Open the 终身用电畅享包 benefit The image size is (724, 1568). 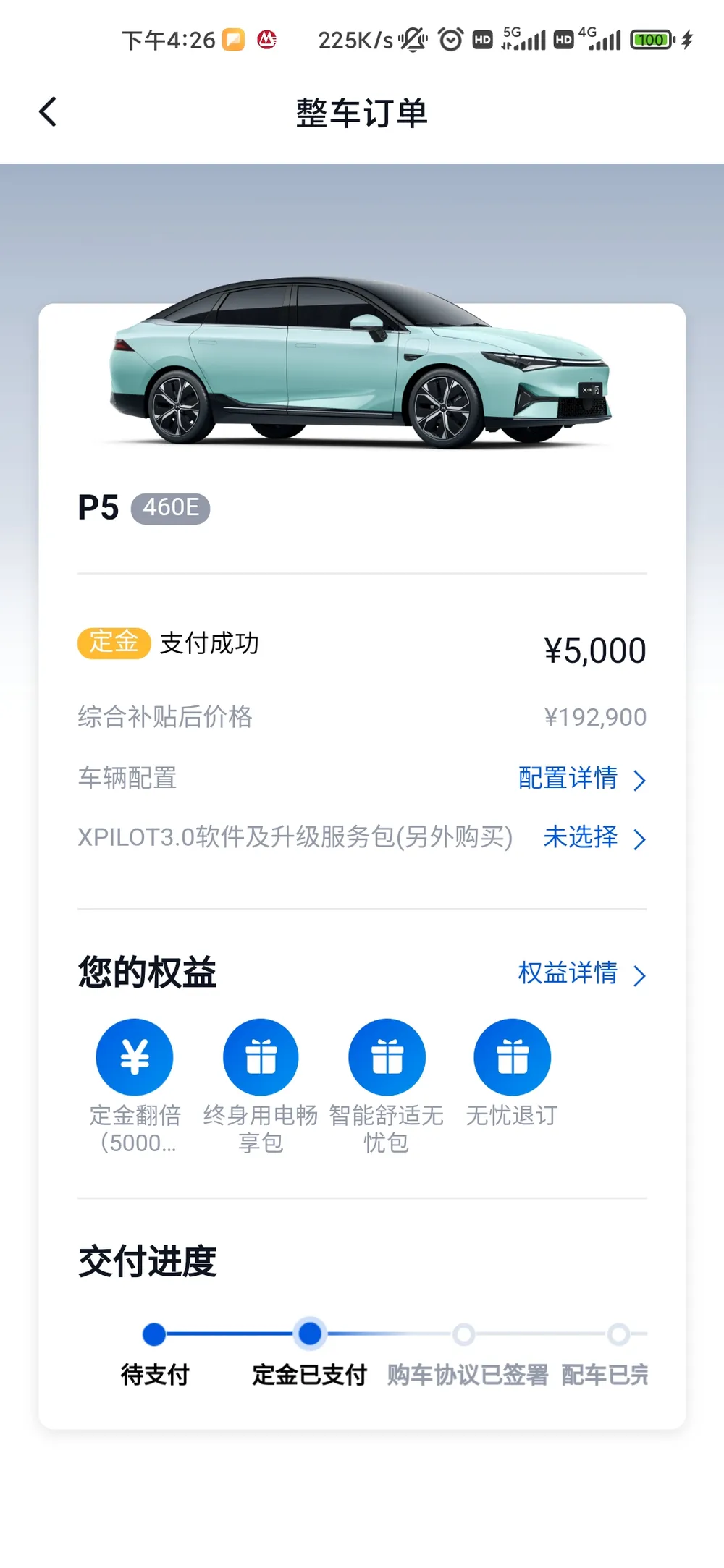click(x=261, y=1057)
